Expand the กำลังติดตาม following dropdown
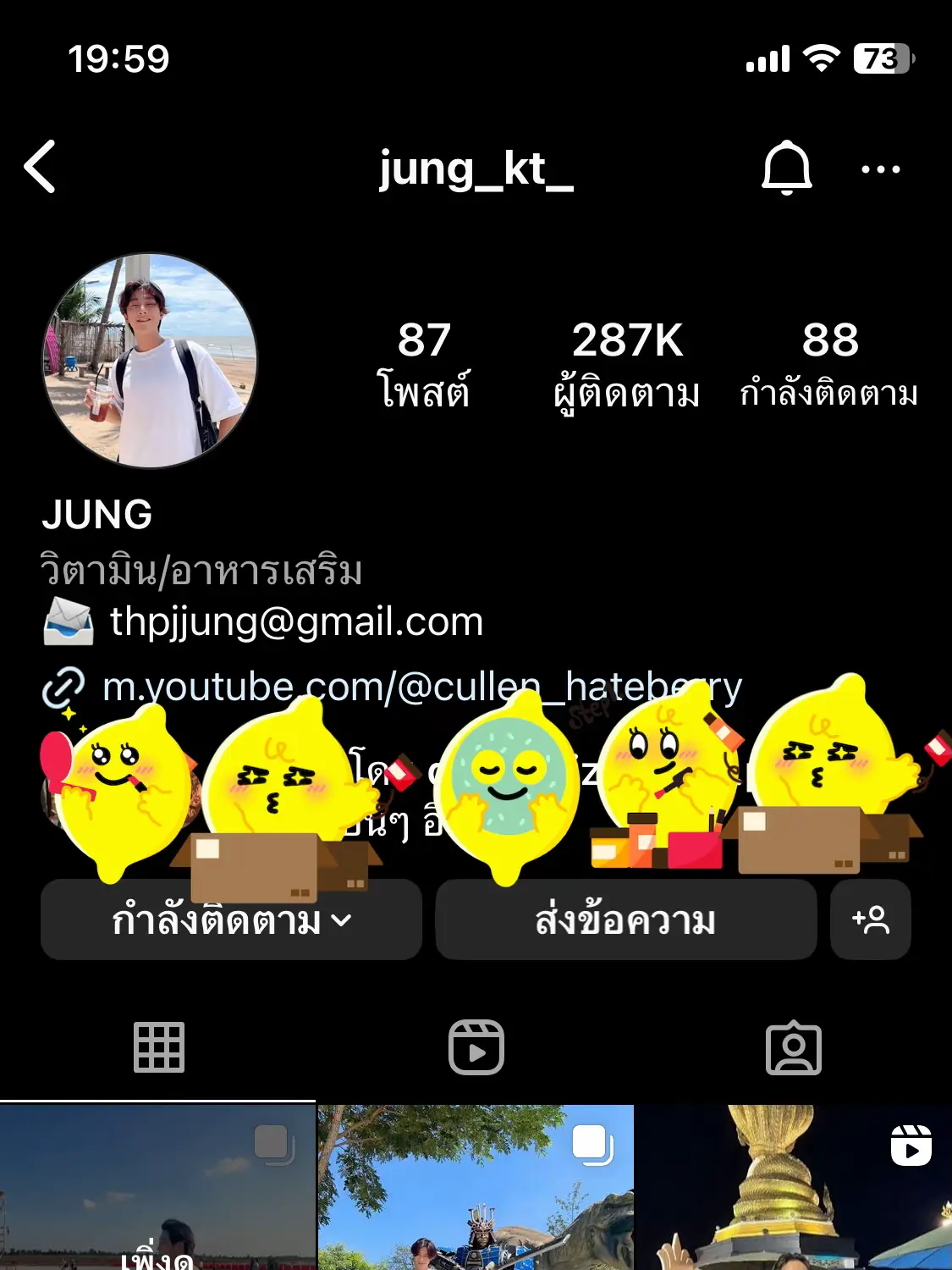Viewport: 952px width, 1270px height. tap(230, 920)
